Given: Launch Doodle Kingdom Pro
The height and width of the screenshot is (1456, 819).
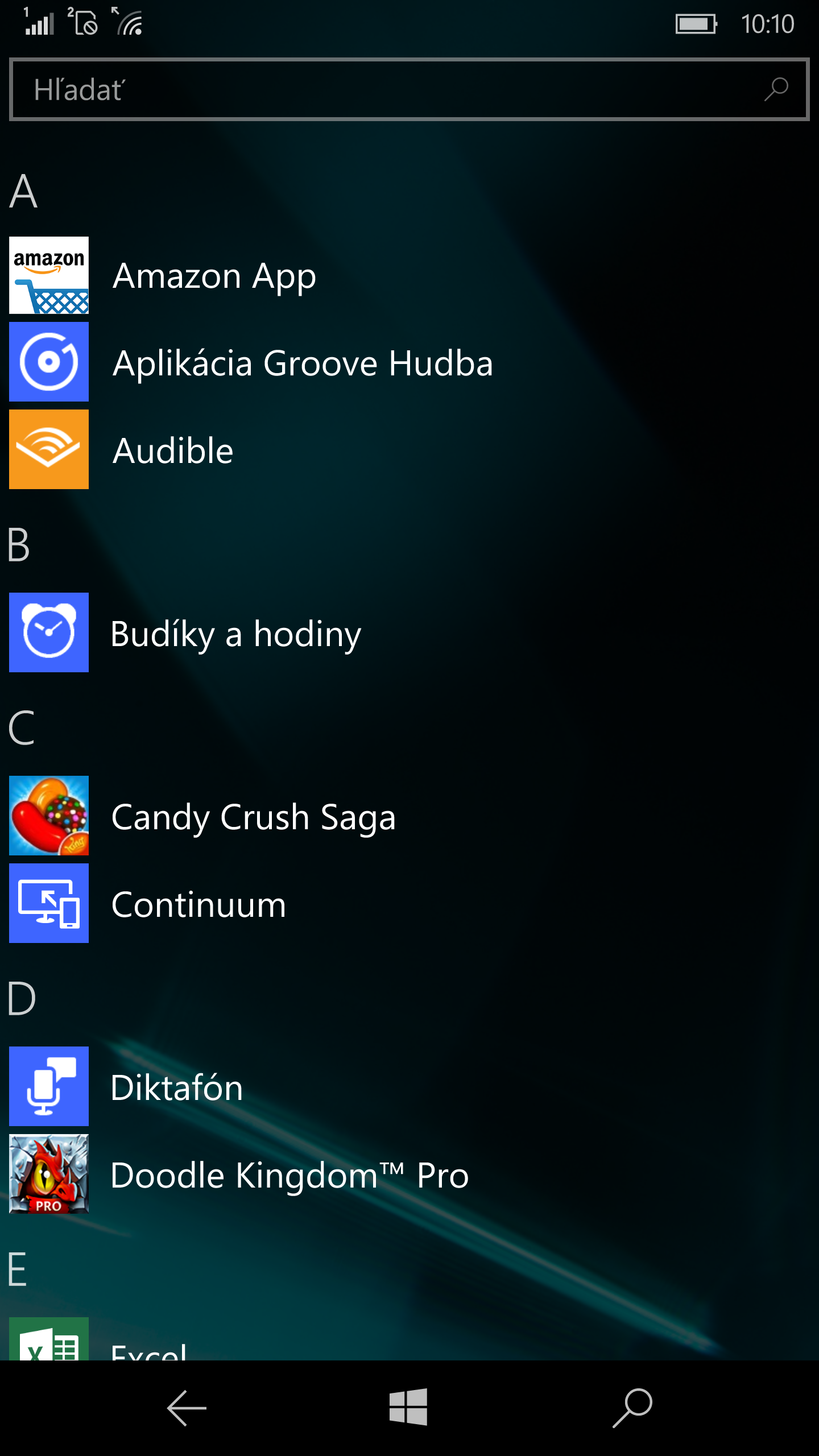Looking at the screenshot, I should pyautogui.click(x=409, y=1174).
